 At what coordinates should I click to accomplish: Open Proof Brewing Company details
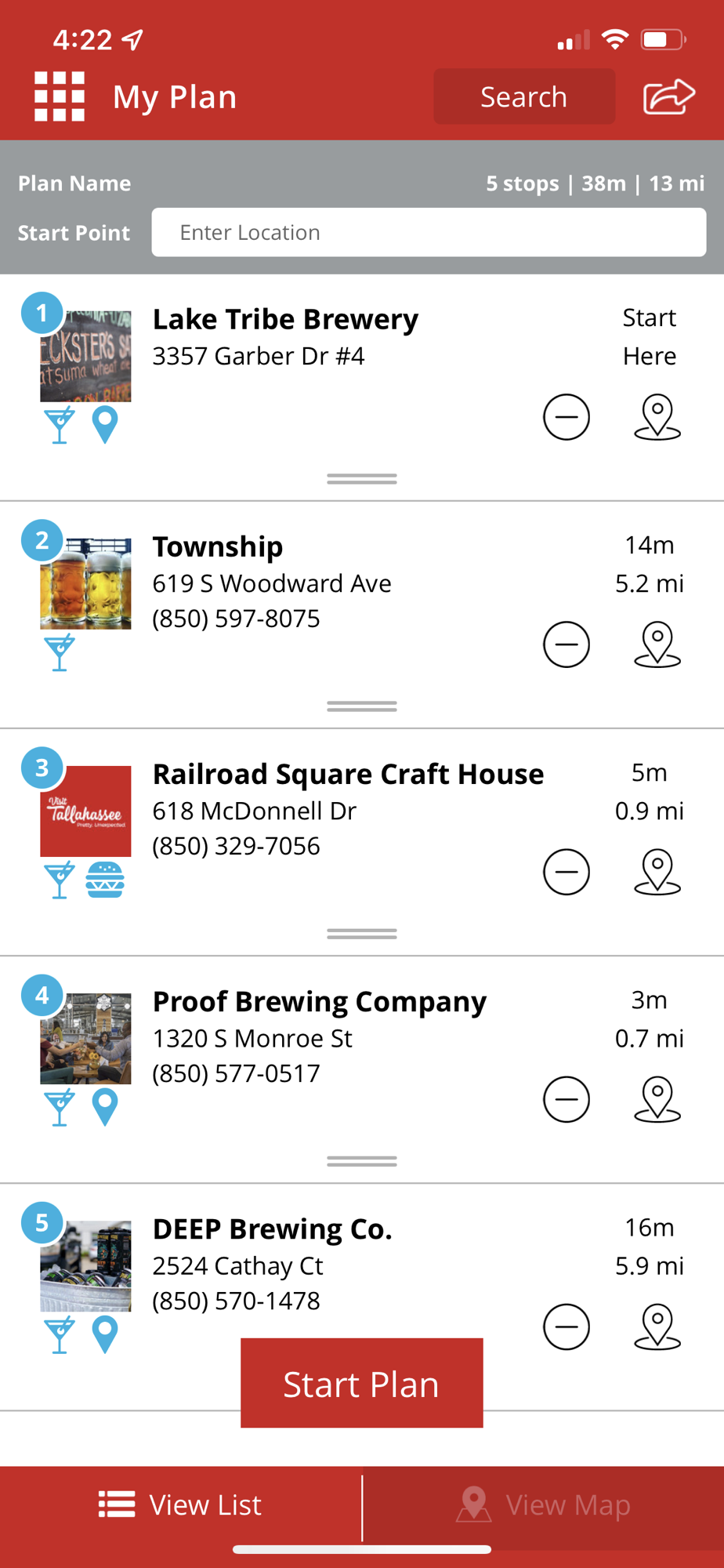pos(319,1002)
